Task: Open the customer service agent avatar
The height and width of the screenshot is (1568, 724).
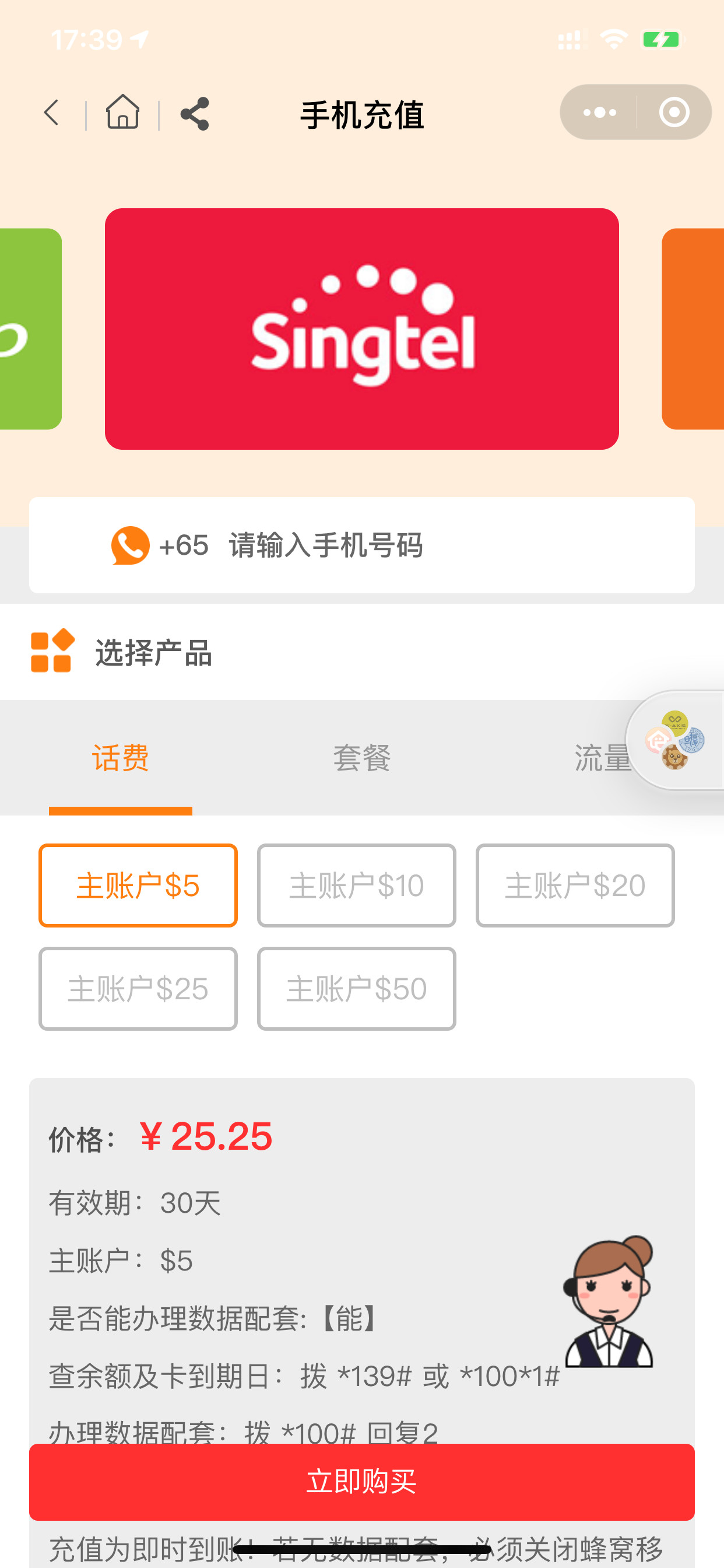Action: click(x=609, y=1301)
